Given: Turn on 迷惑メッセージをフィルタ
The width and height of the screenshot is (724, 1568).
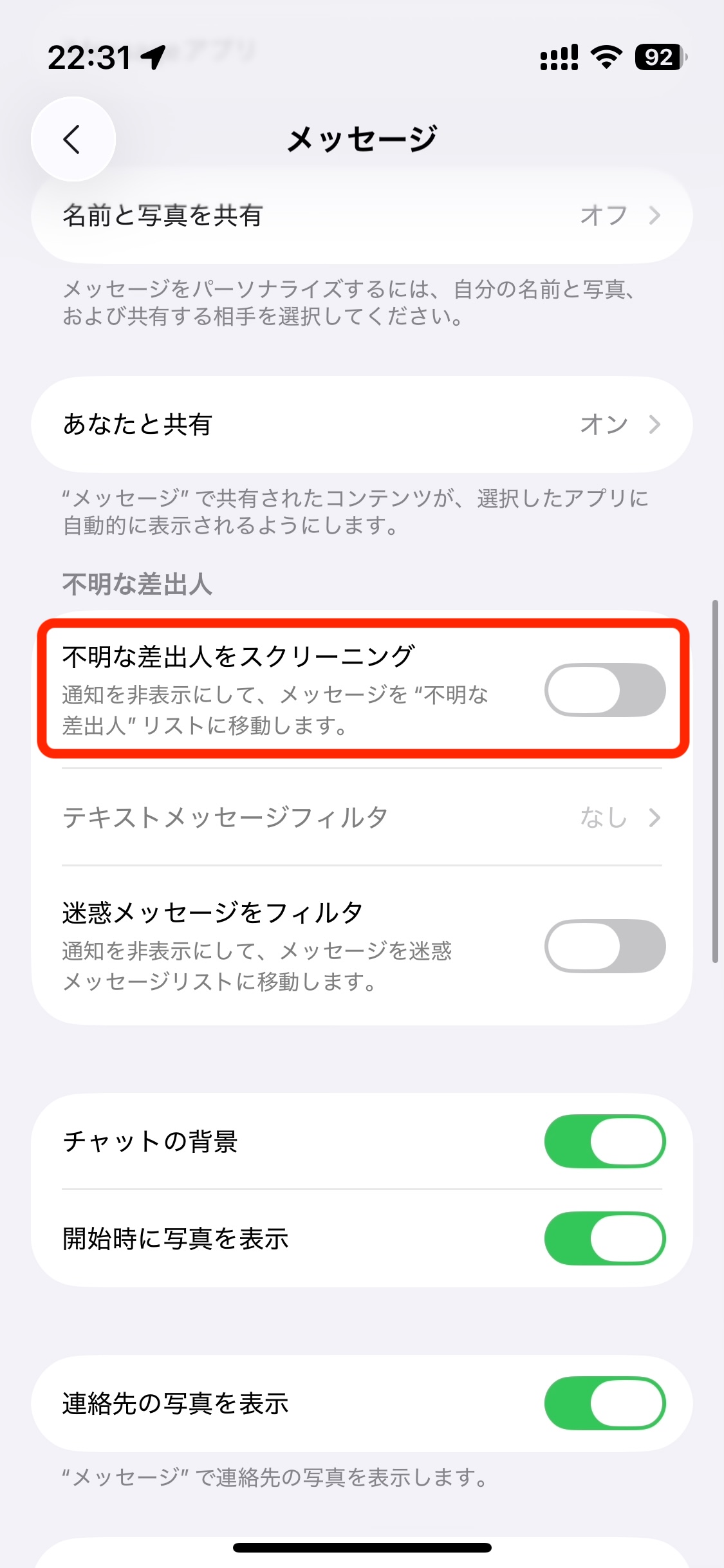Looking at the screenshot, I should [604, 946].
